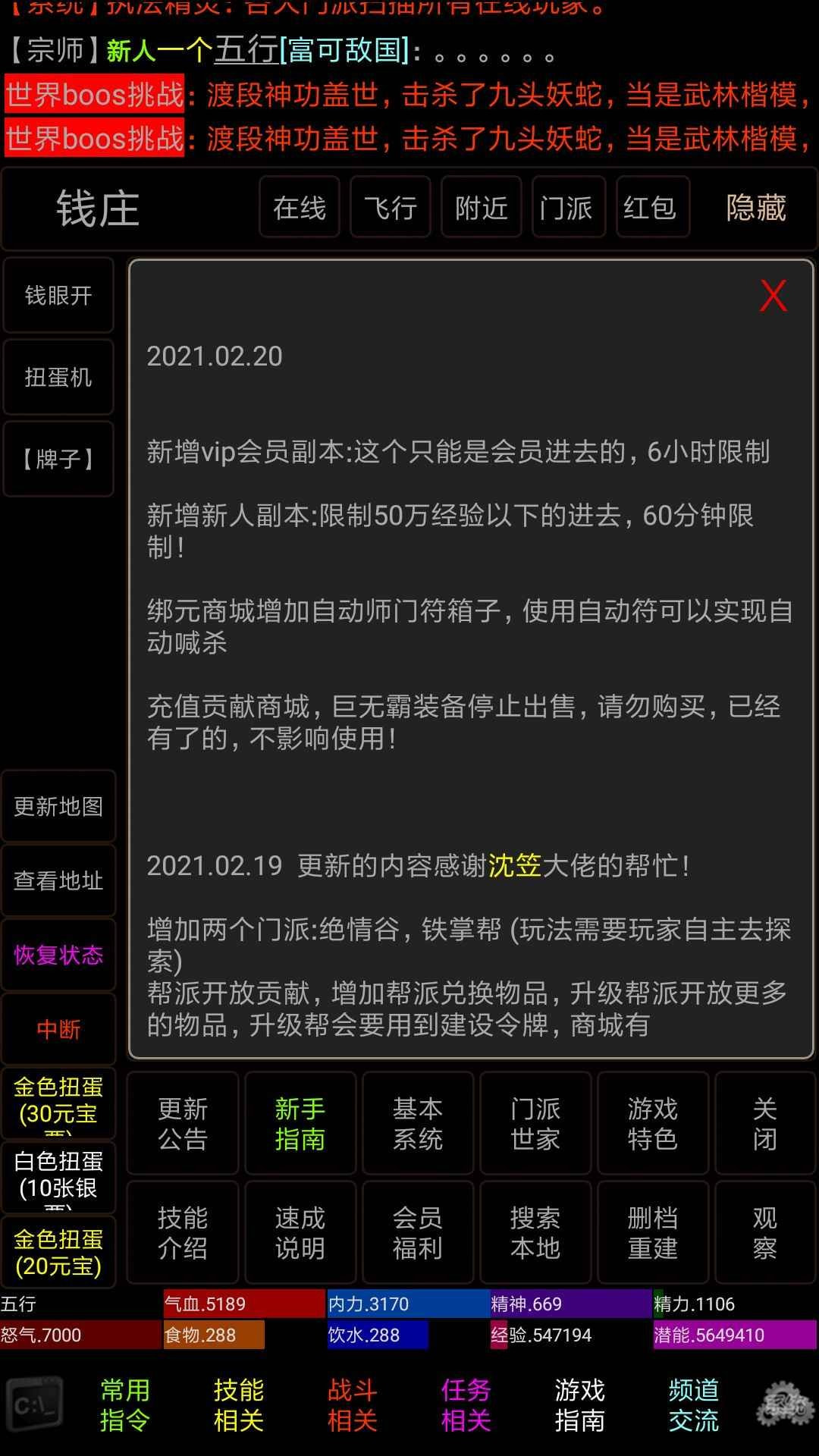The height and width of the screenshot is (1456, 819).
Task: Open the 钱眼开 sidebar function
Action: coord(58,296)
